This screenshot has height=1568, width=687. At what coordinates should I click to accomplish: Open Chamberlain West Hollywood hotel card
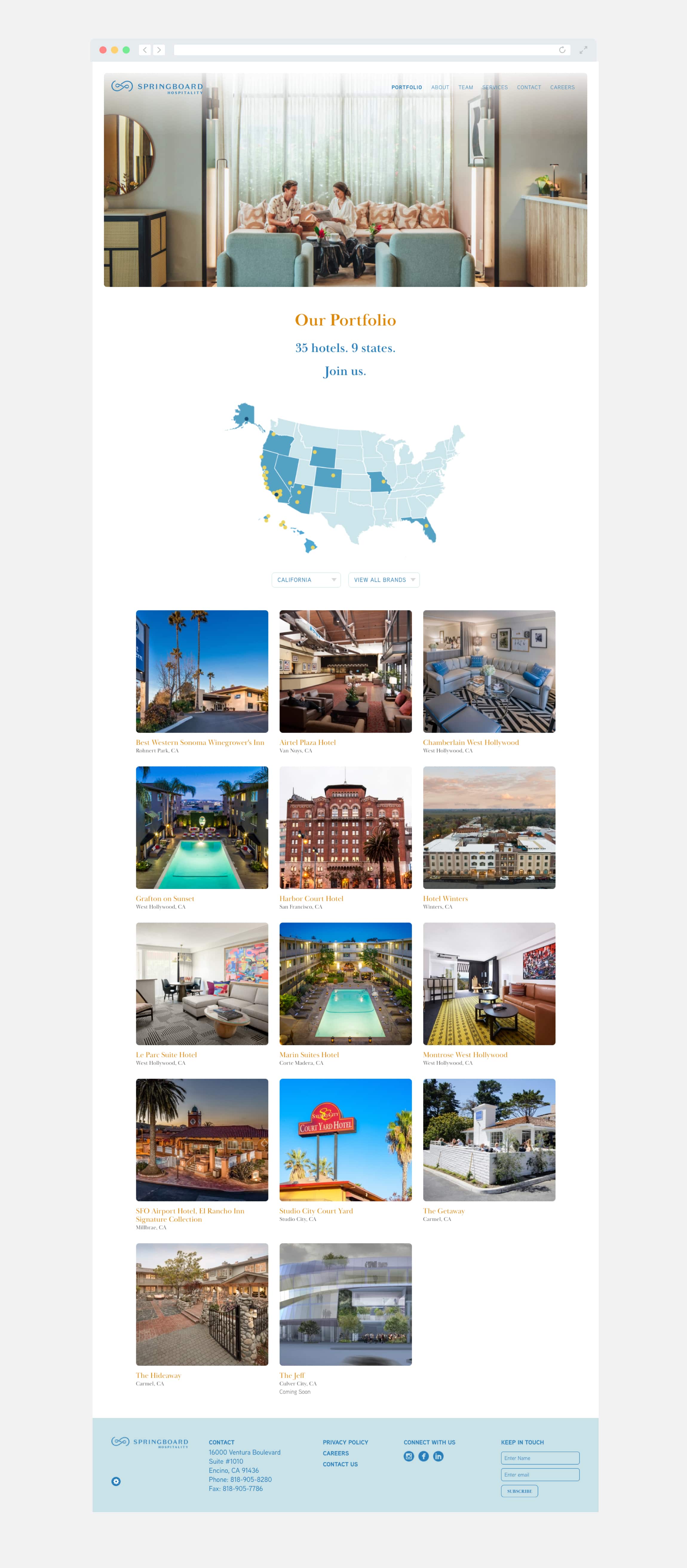pos(489,671)
